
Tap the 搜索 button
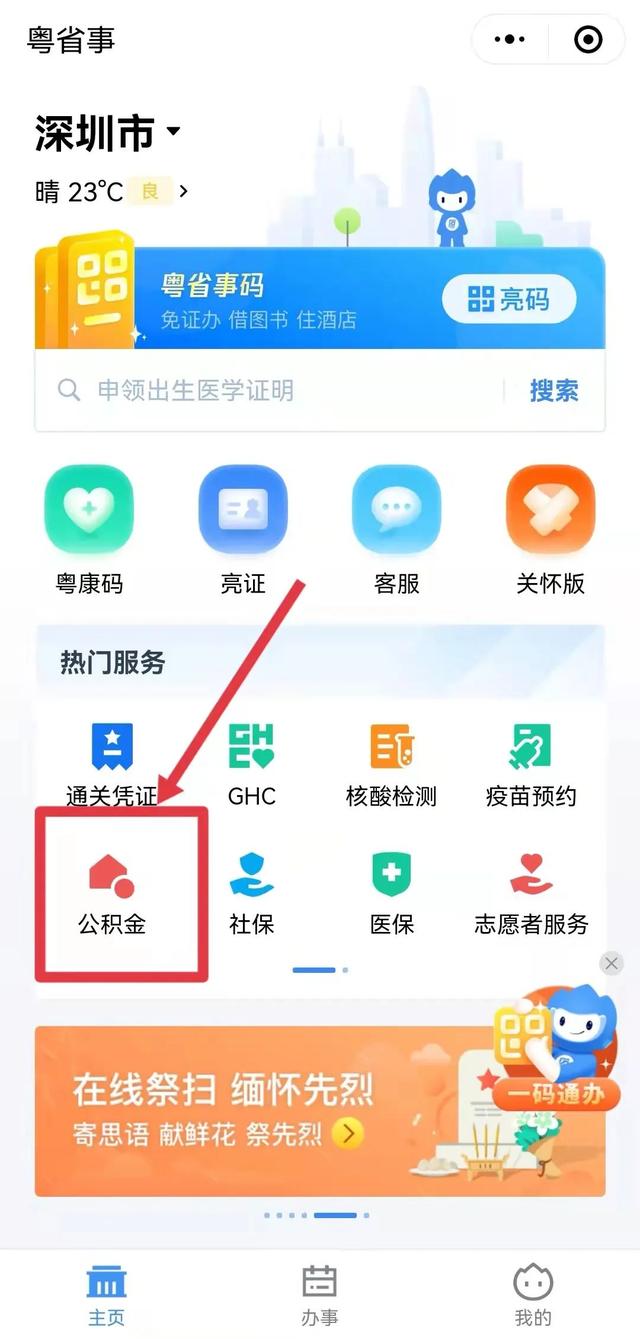[x=554, y=390]
